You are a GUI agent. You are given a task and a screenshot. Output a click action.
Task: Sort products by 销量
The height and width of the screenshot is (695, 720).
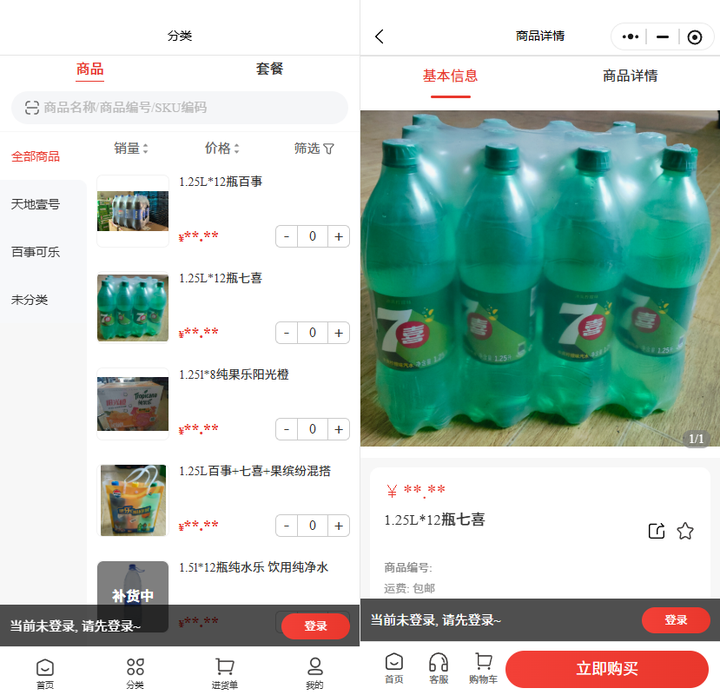131,148
